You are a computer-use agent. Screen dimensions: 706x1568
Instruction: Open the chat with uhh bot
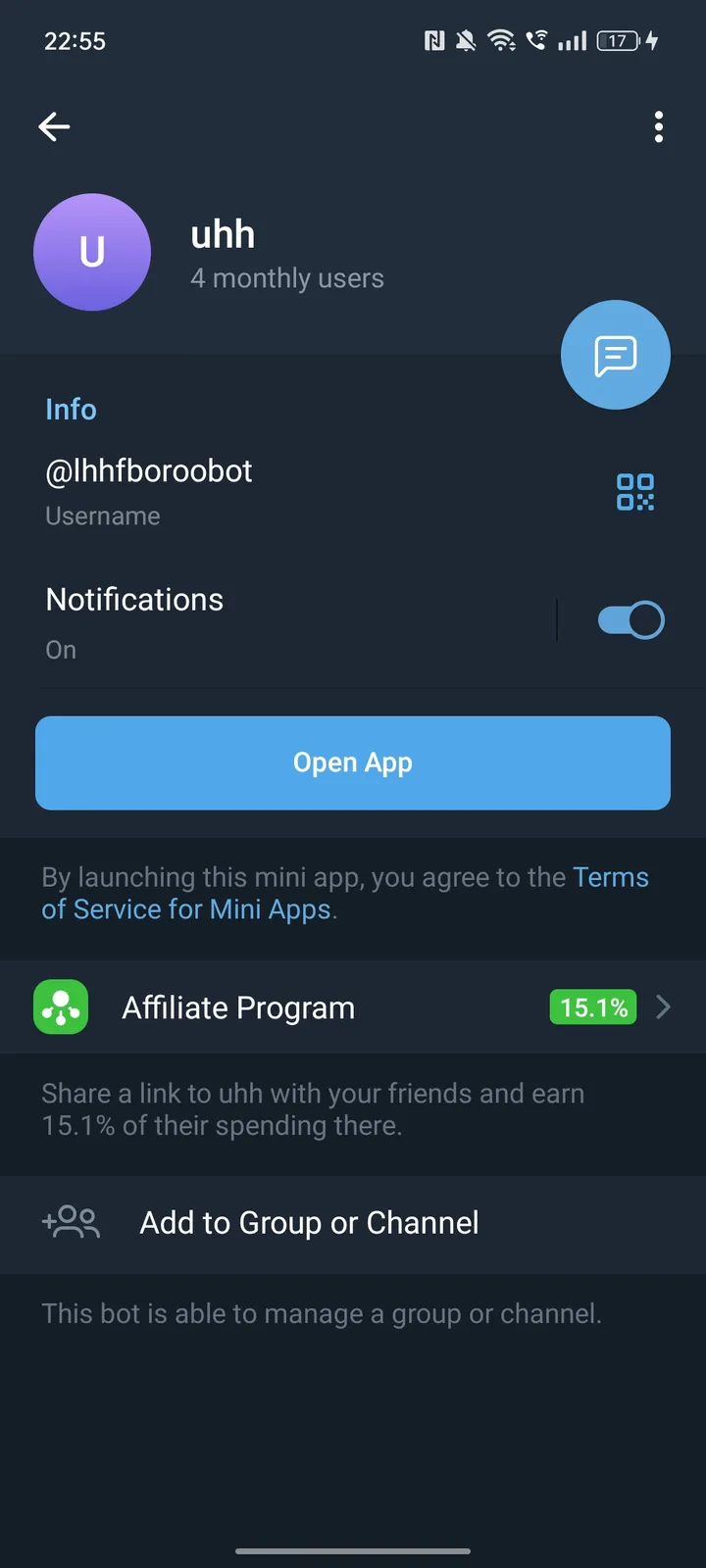[615, 354]
